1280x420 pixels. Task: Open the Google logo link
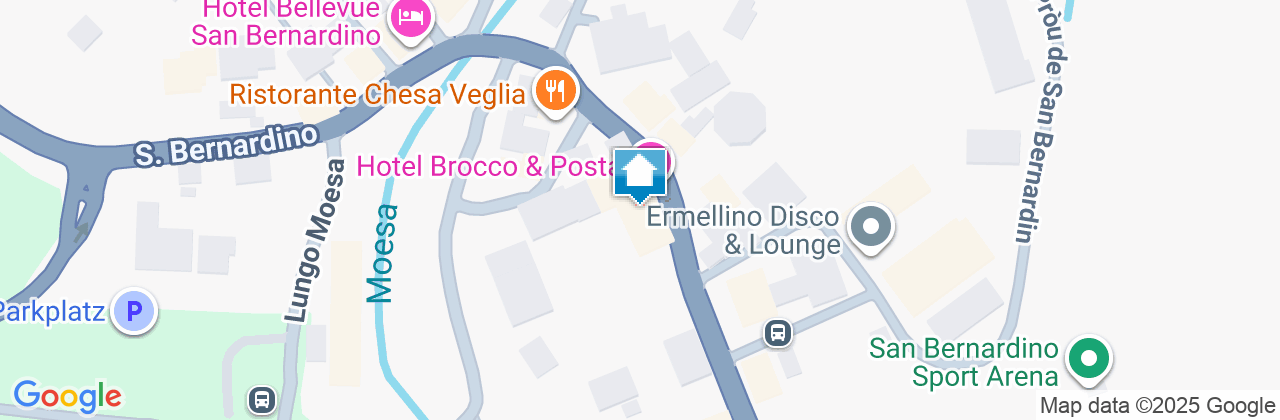[67, 395]
